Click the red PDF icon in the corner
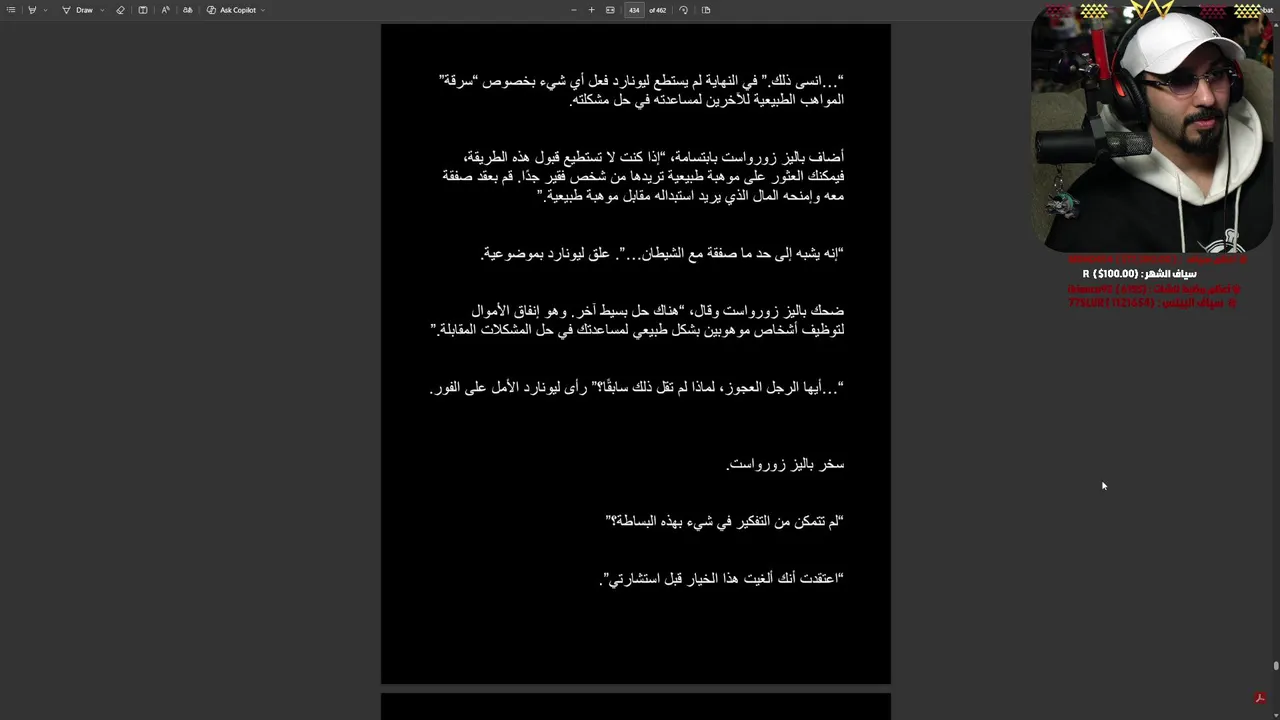The width and height of the screenshot is (1280, 720). 1260,698
